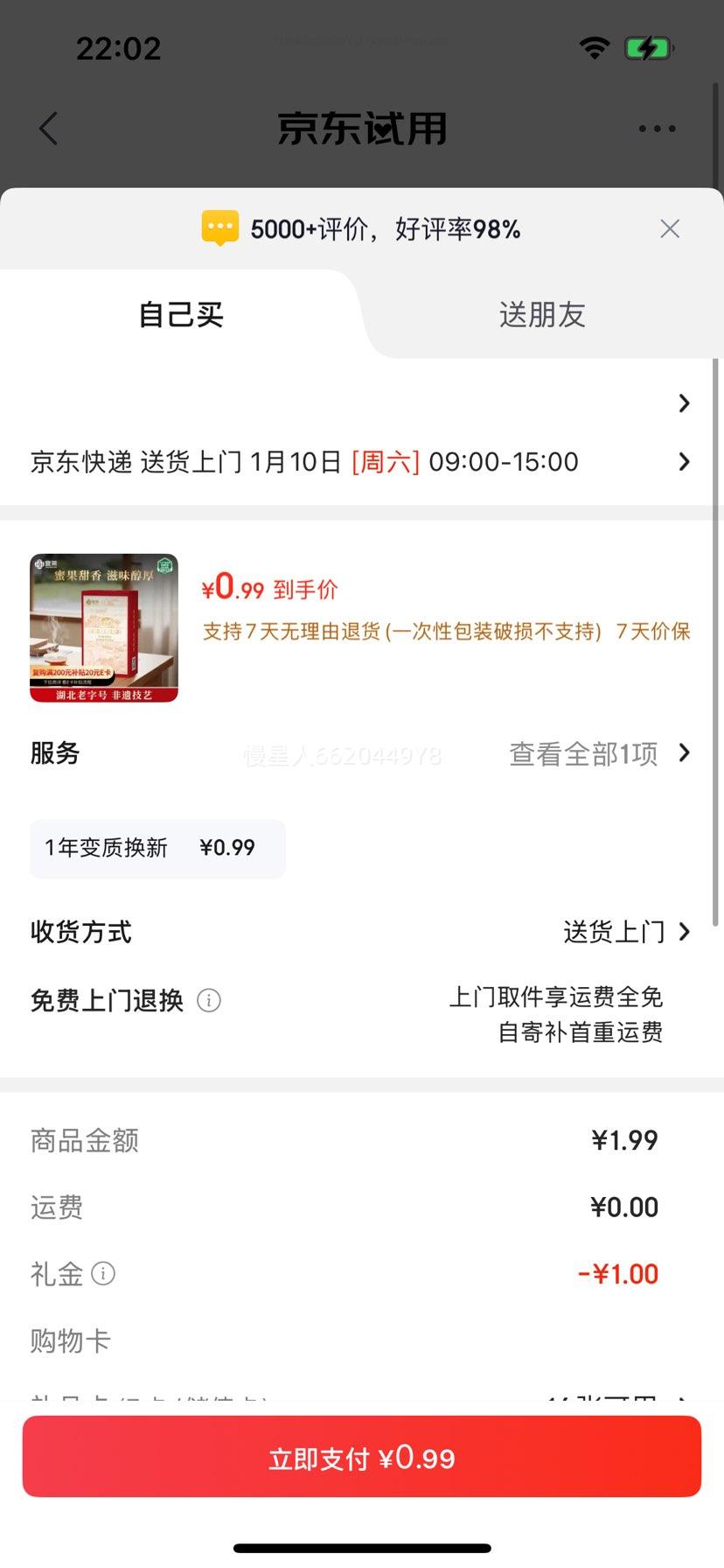Tap the info icon beside 免费上门退换
This screenshot has height=1568, width=724.
(x=208, y=1000)
